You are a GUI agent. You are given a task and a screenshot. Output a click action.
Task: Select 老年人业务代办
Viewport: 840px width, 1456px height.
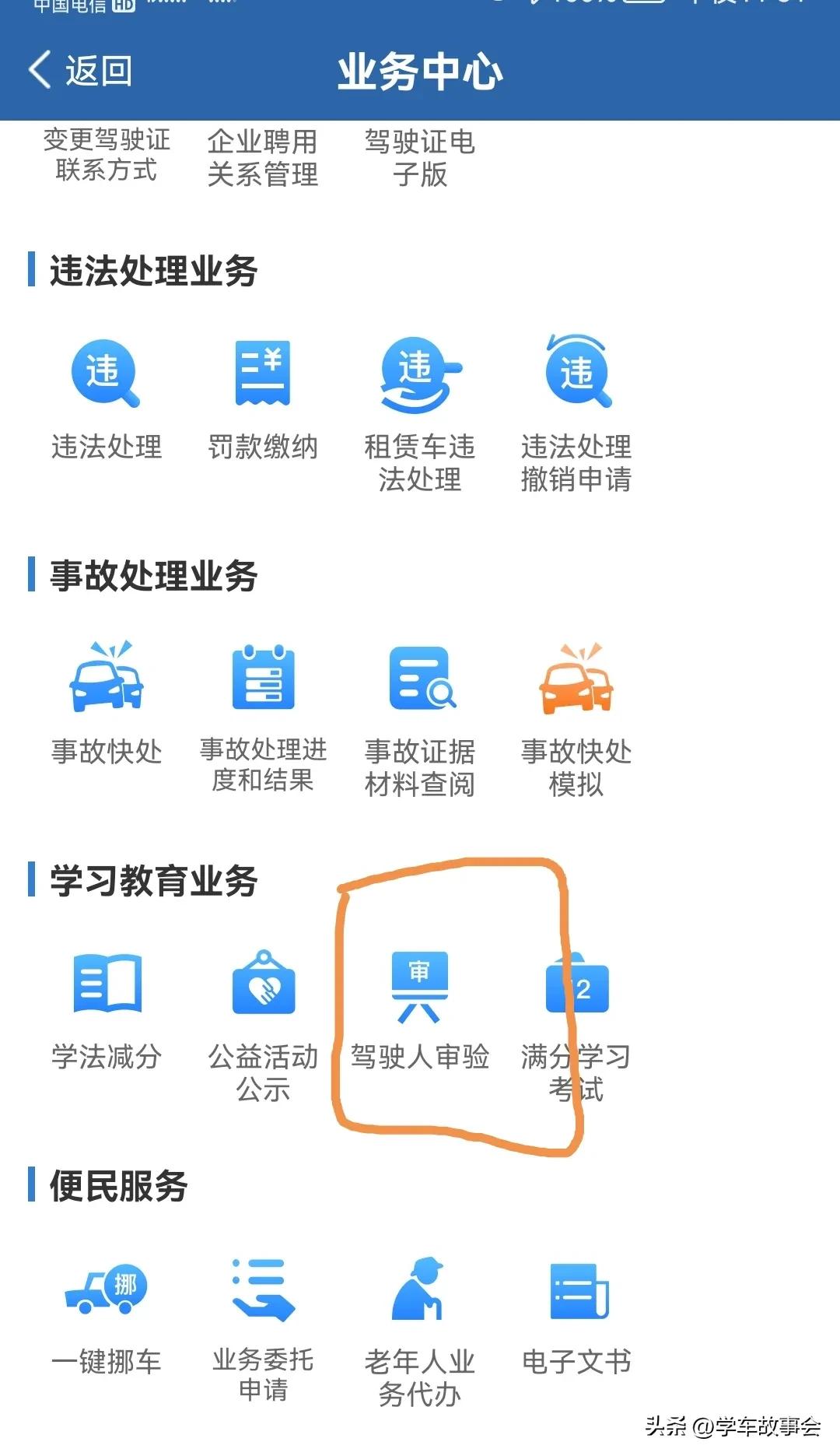point(420,1326)
